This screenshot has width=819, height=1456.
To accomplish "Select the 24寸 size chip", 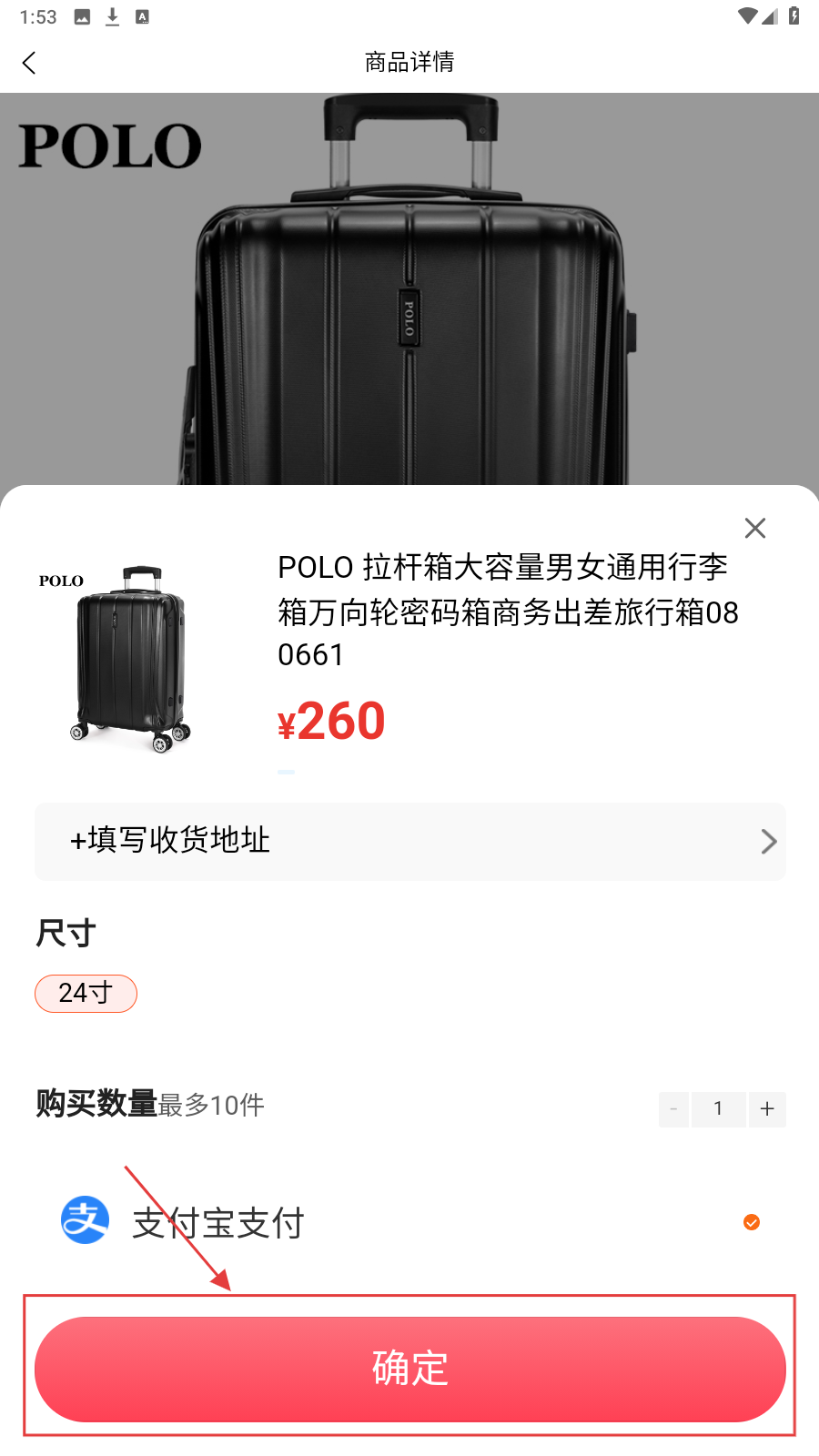I will [x=86, y=994].
